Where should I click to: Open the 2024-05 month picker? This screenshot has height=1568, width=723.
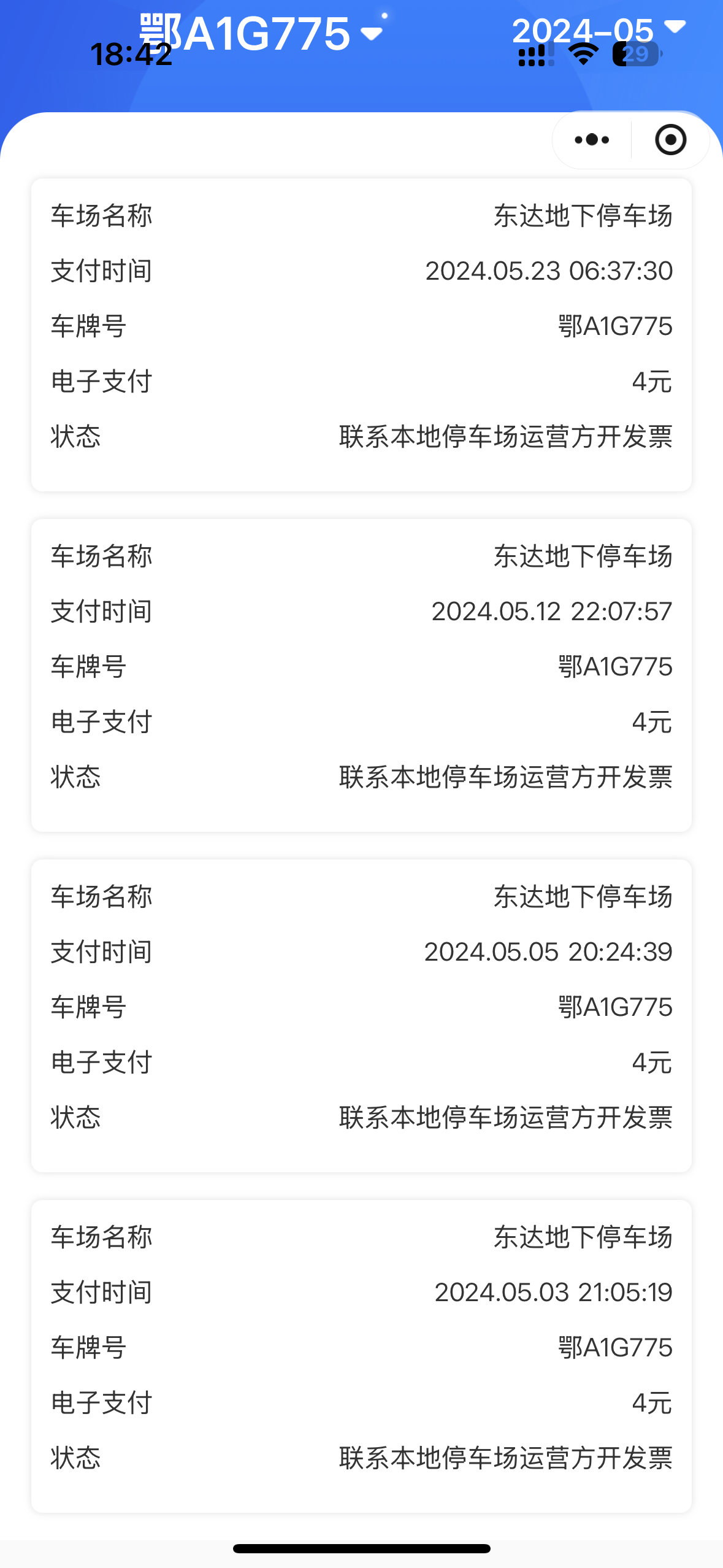coord(598,29)
